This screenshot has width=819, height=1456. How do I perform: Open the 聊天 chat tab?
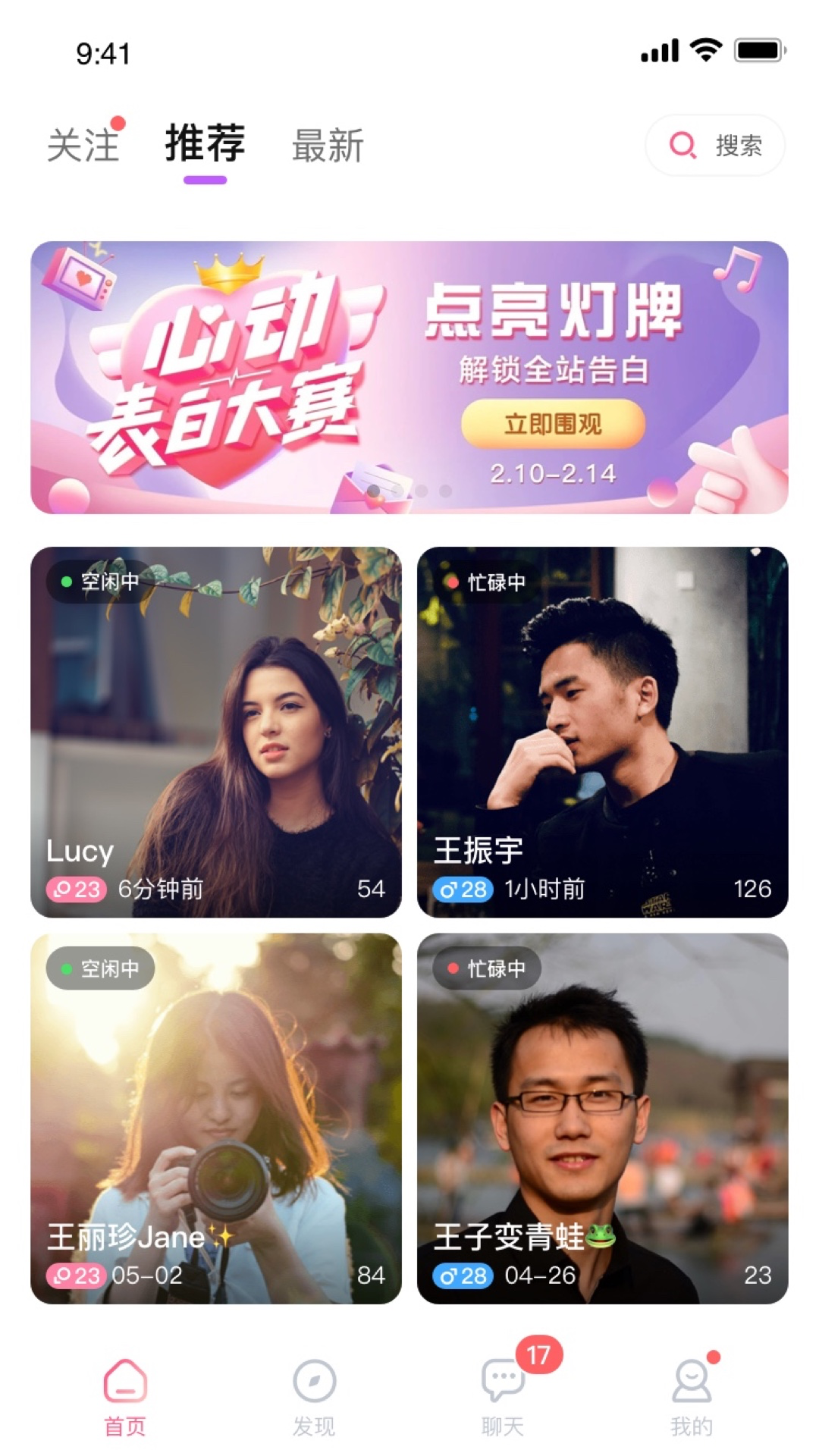(503, 1396)
